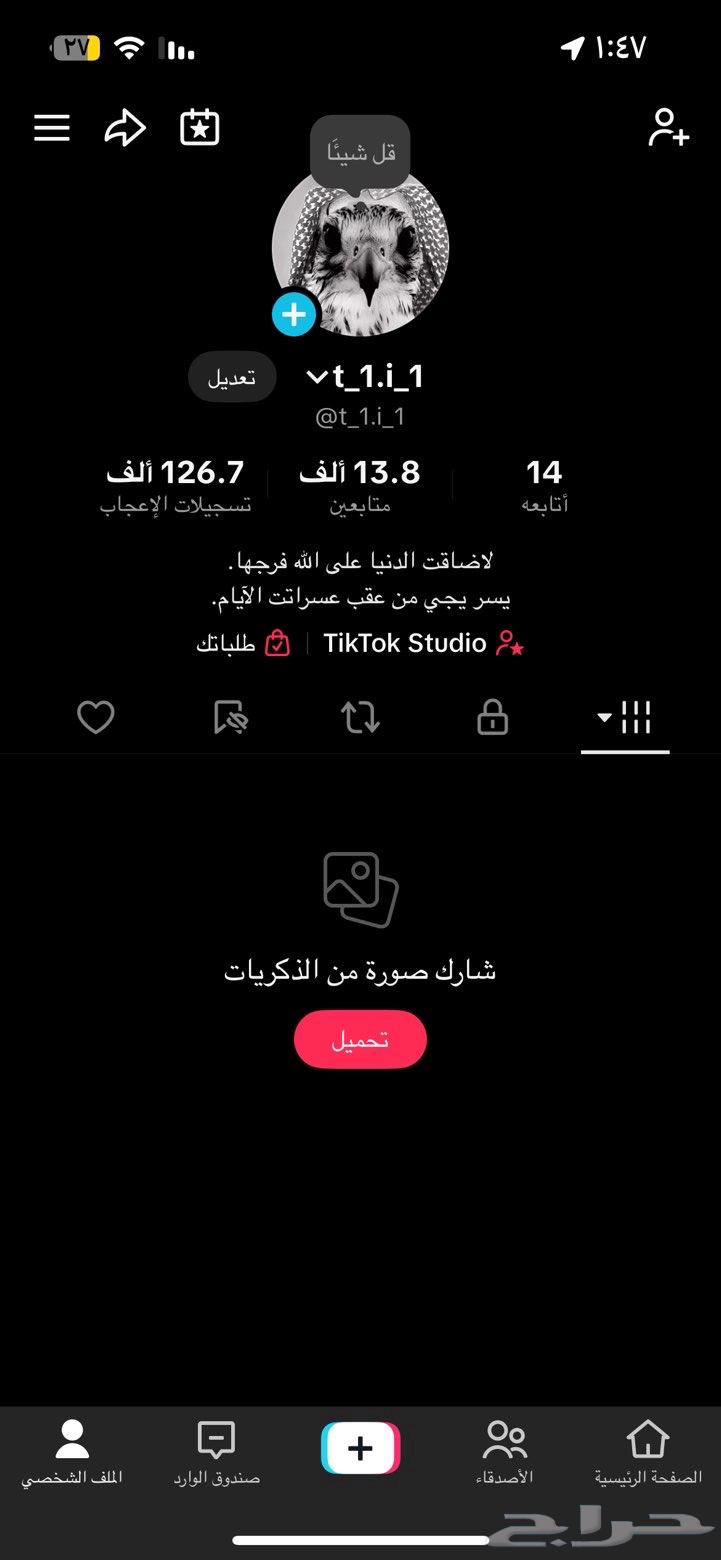
Task: Share this profile using the arrow icon
Action: 124,127
